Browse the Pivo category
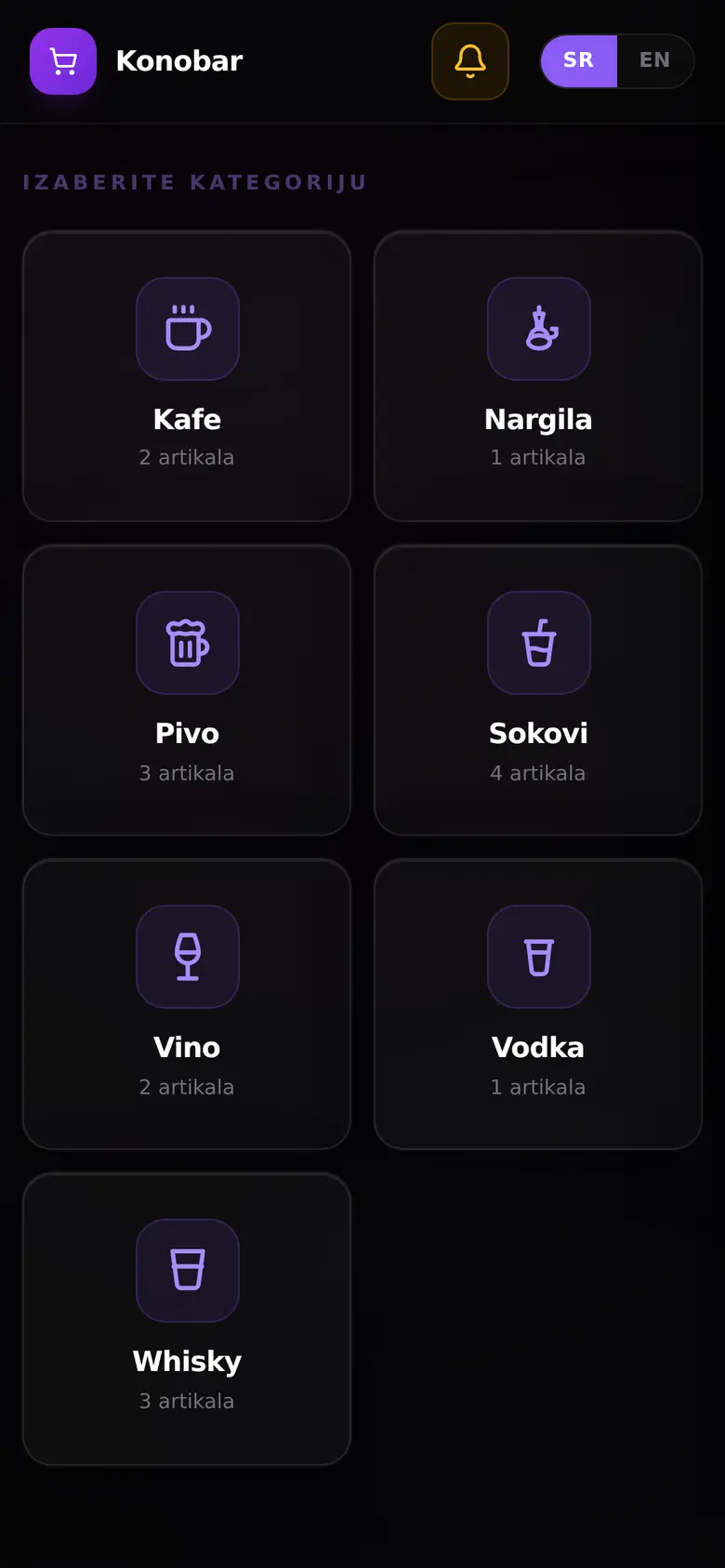Image resolution: width=725 pixels, height=1568 pixels. coord(188,690)
